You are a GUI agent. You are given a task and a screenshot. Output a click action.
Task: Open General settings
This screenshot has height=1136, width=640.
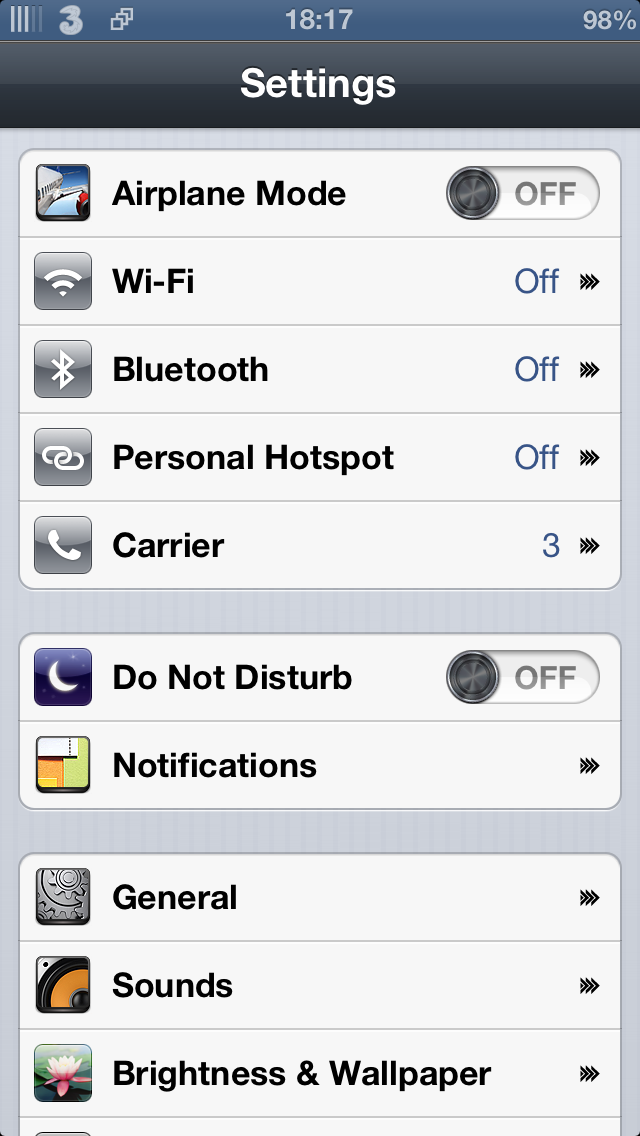tap(320, 898)
